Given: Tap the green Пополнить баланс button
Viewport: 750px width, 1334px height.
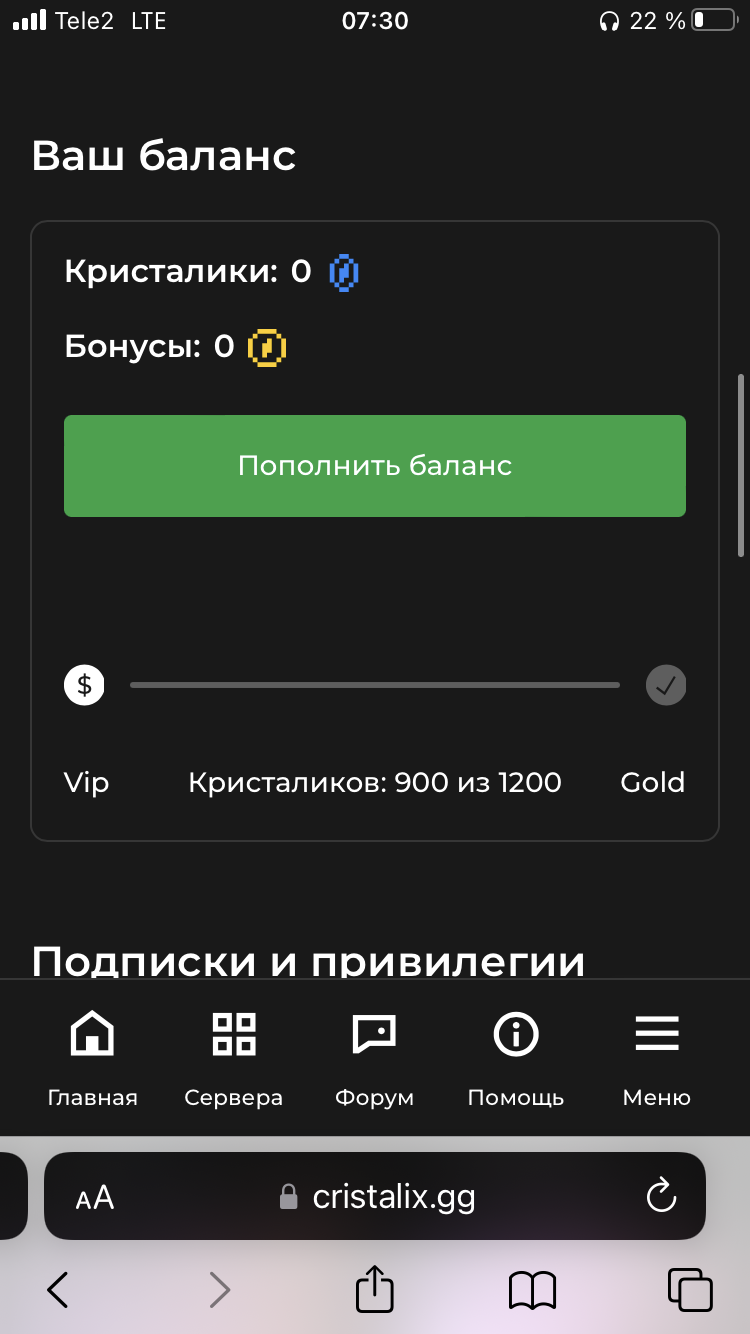Looking at the screenshot, I should click(375, 466).
